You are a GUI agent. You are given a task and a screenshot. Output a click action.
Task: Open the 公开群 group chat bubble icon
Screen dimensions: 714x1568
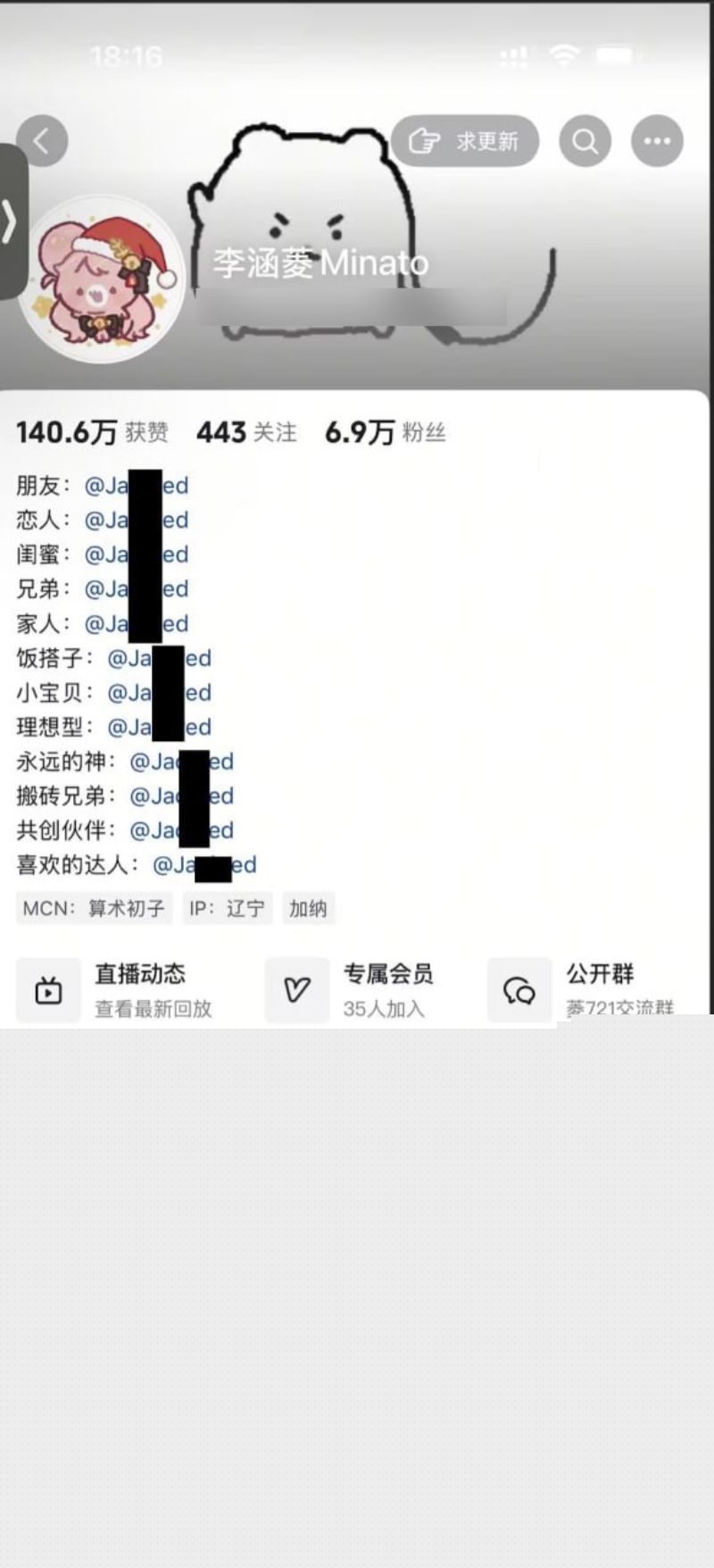519,989
